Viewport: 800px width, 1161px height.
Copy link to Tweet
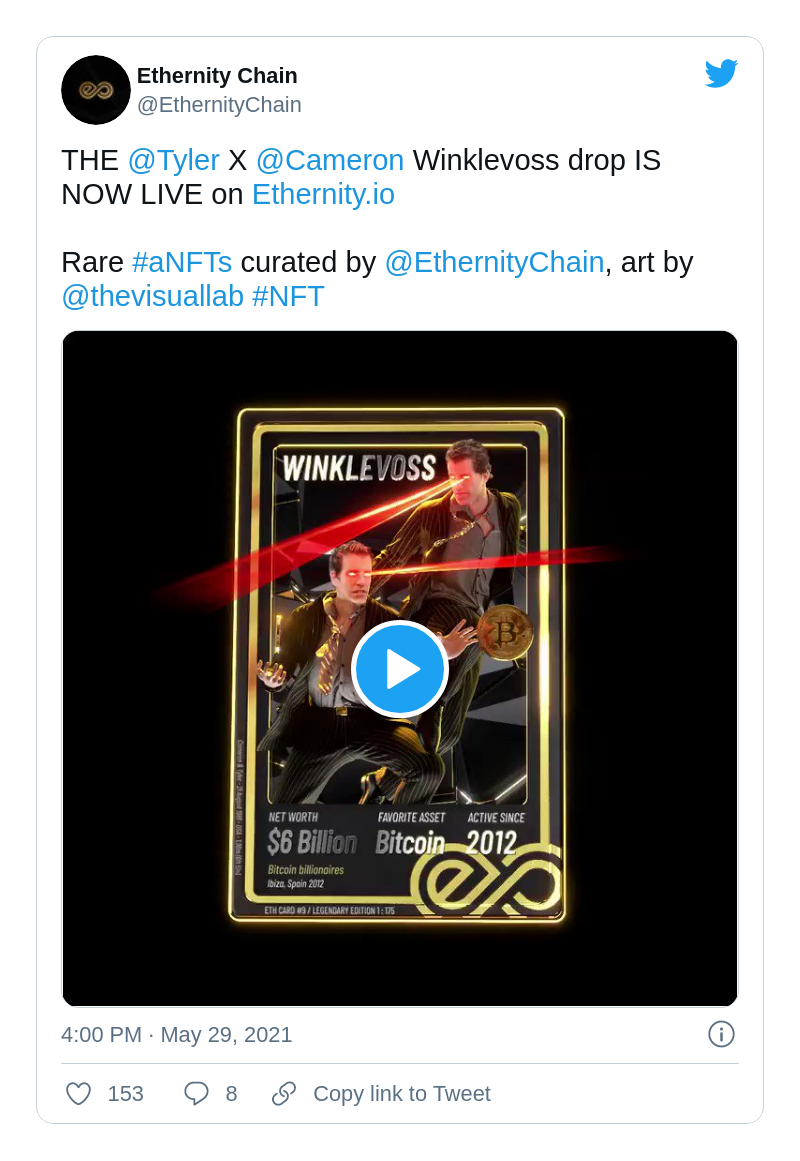pos(400,1094)
